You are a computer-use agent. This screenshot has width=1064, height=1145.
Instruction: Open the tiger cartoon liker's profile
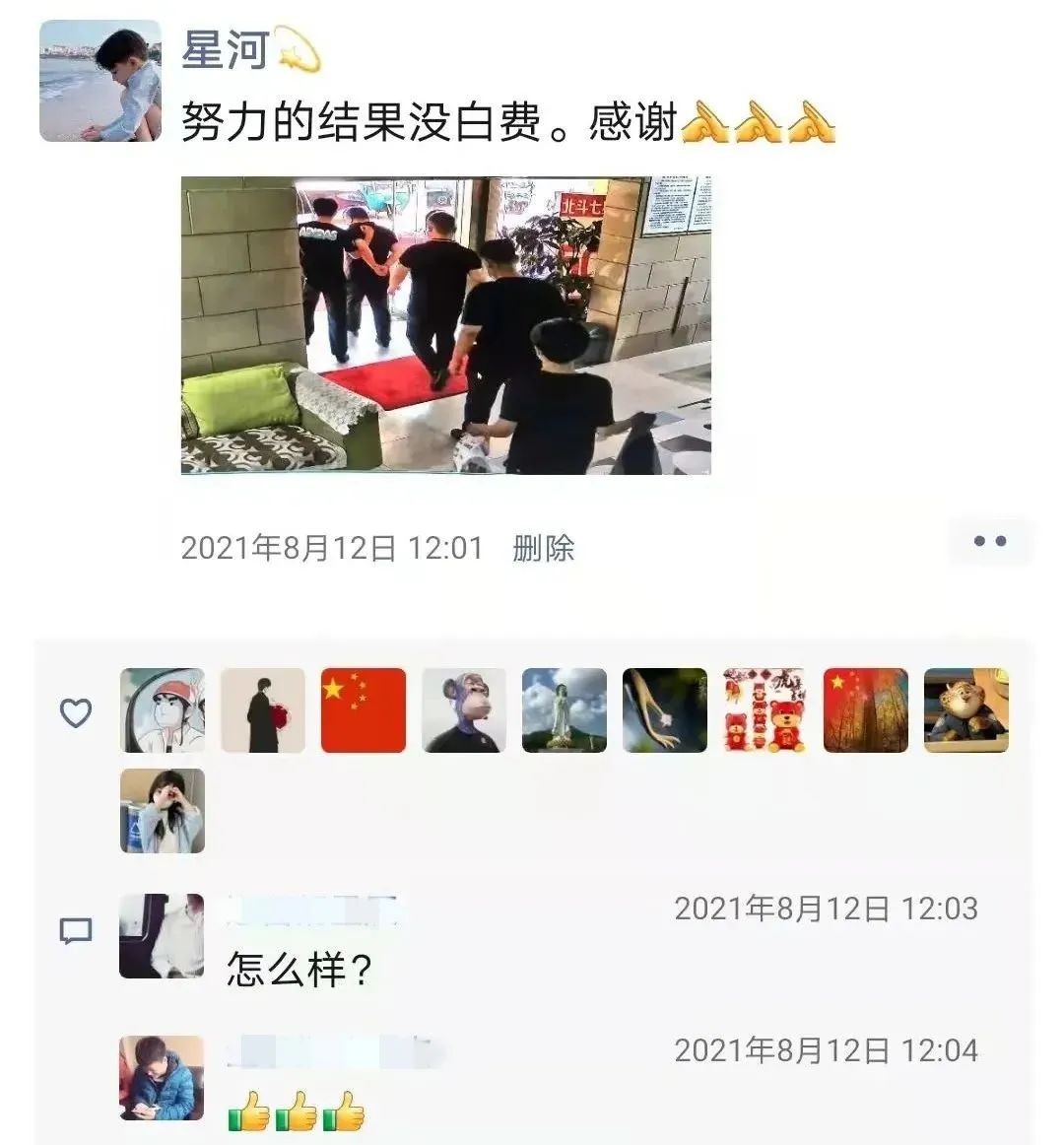pos(966,710)
